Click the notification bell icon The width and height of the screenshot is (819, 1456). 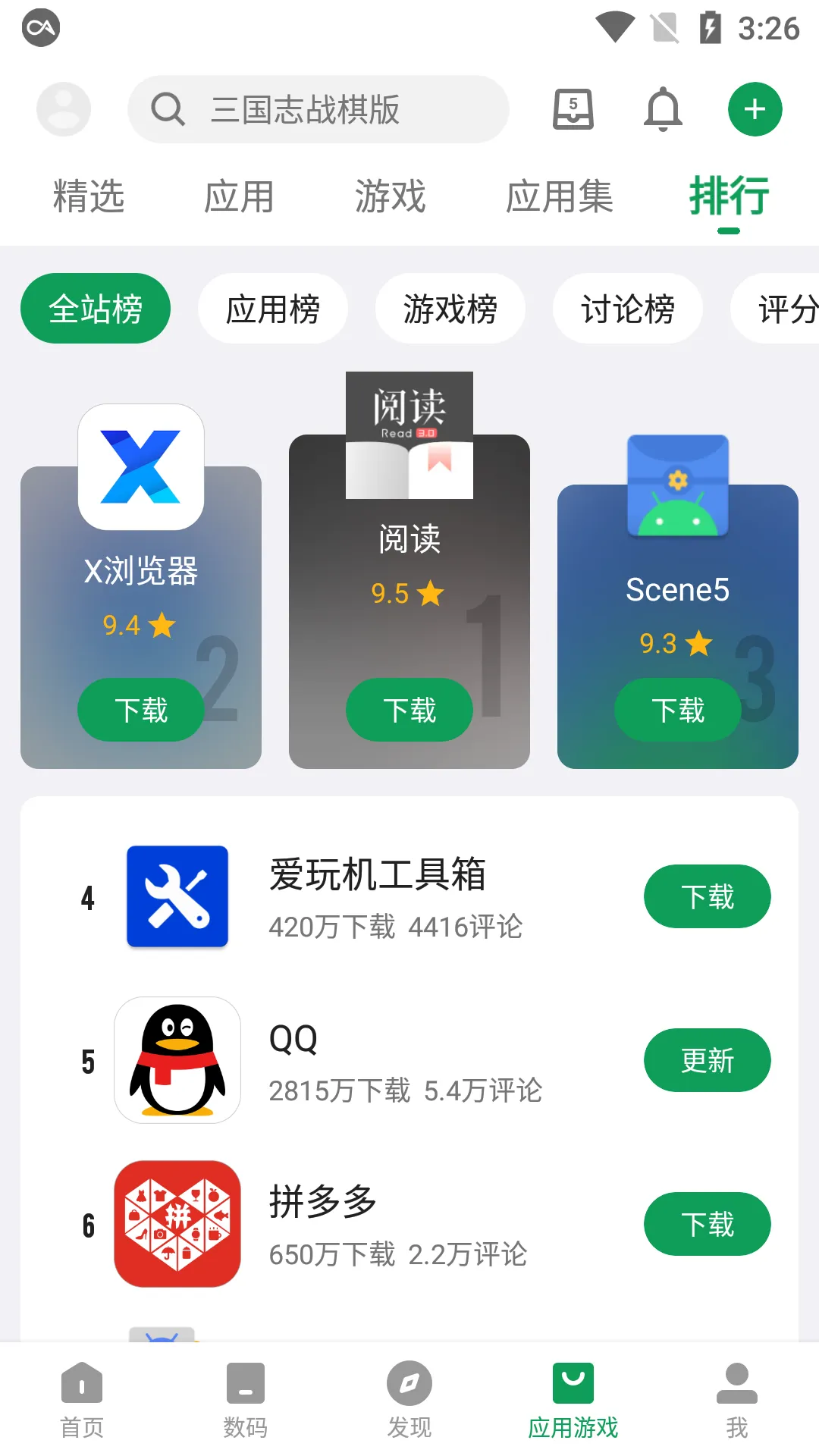(663, 108)
